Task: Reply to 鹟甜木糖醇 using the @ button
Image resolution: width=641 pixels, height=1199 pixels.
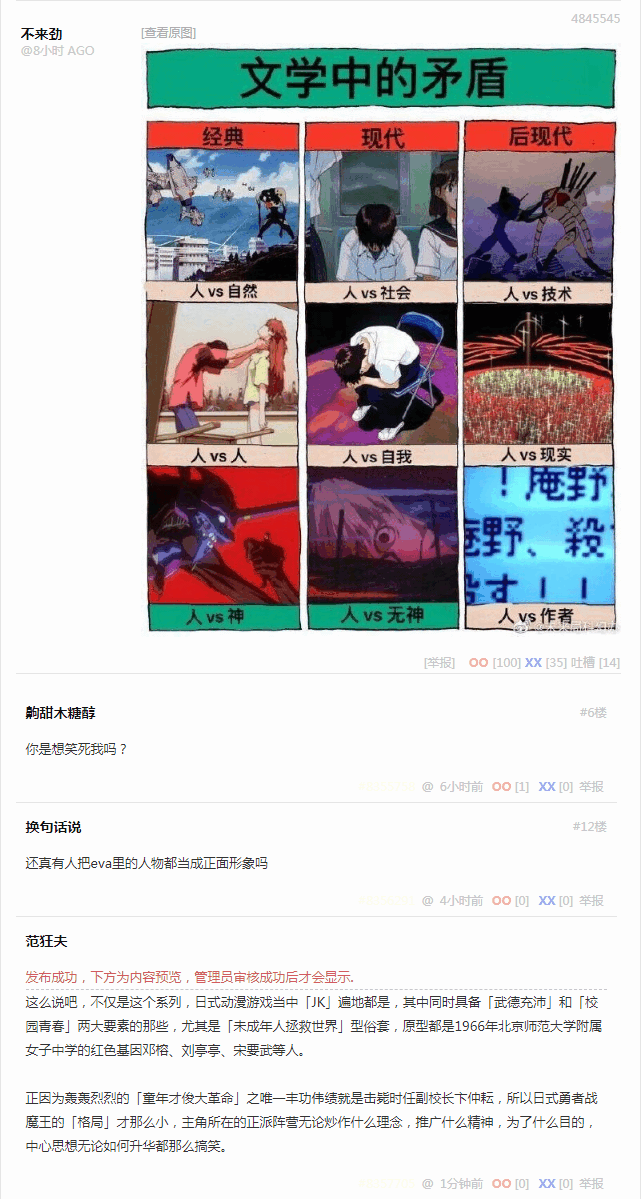Action: (428, 786)
